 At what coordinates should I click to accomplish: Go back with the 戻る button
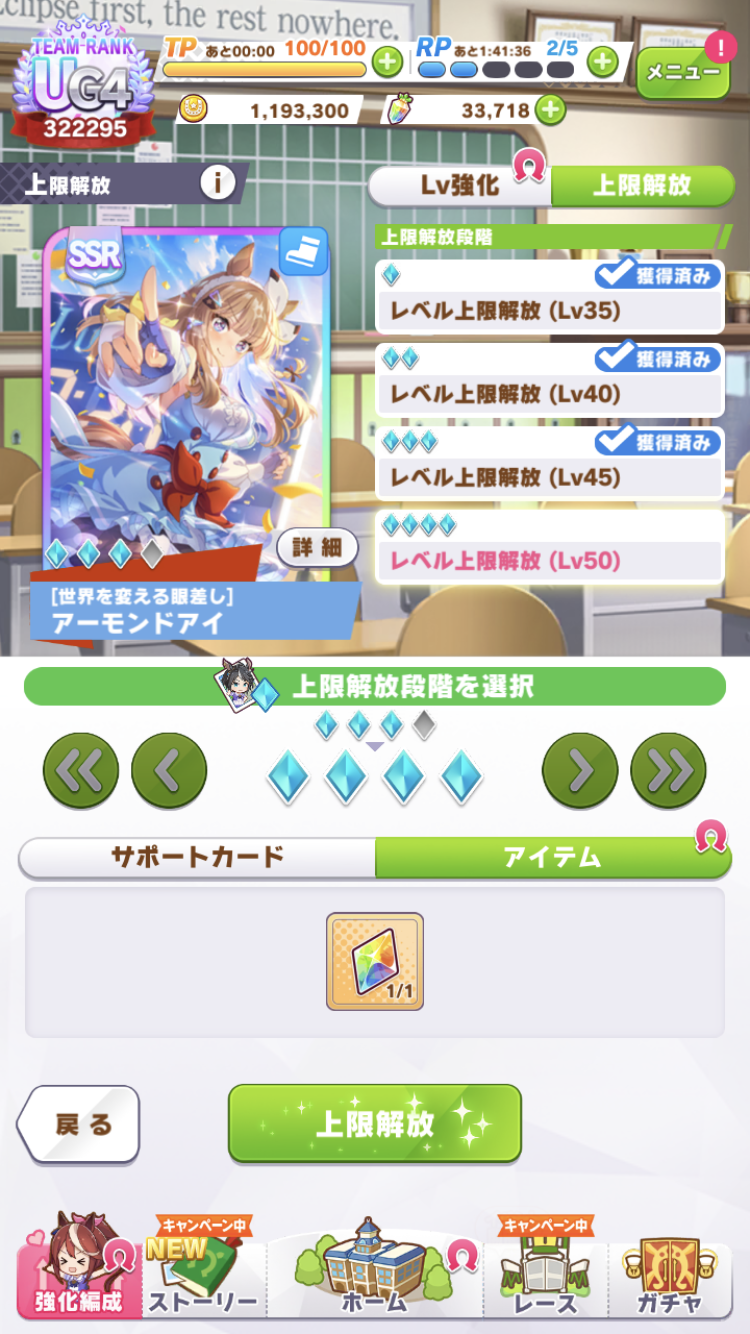[80, 1124]
